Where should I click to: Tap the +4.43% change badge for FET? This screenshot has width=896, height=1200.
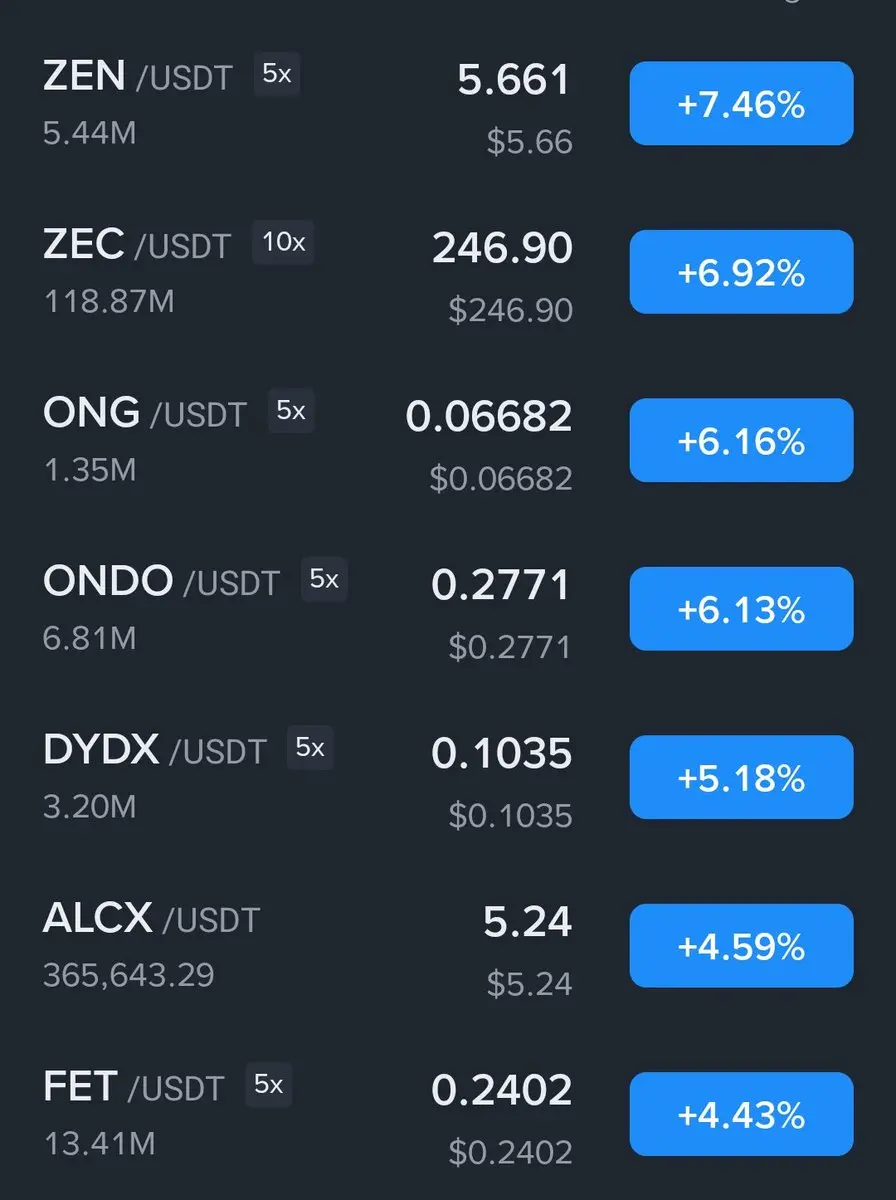(741, 1114)
